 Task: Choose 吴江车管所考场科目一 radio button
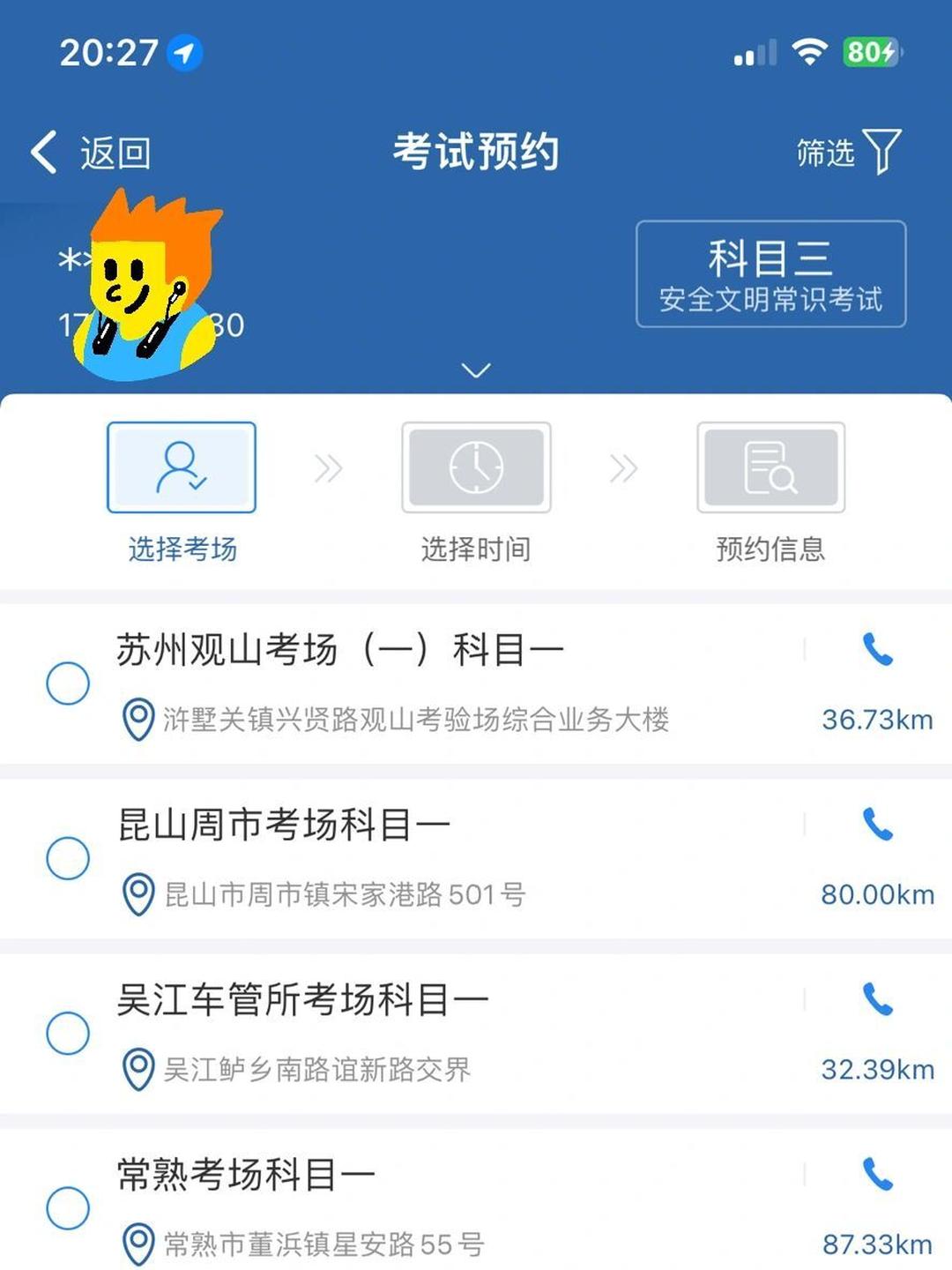pos(68,1033)
